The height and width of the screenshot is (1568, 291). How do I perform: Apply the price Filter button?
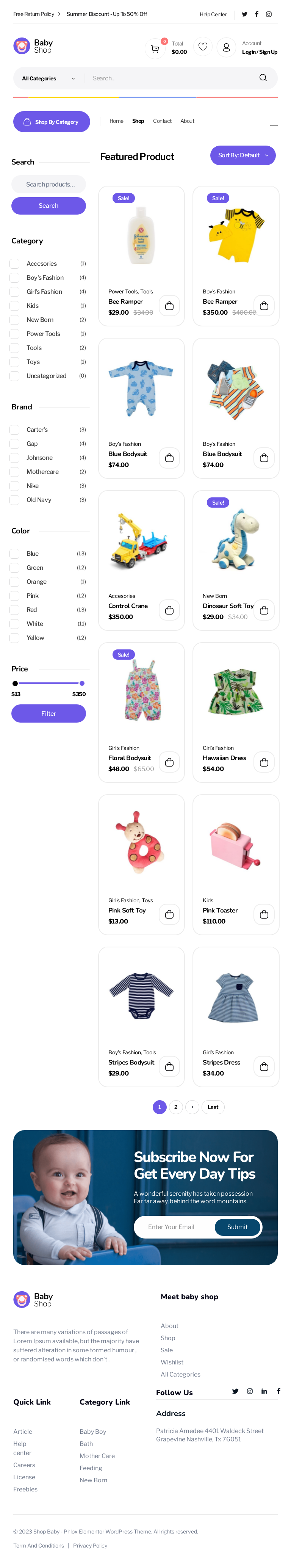pos(49,713)
